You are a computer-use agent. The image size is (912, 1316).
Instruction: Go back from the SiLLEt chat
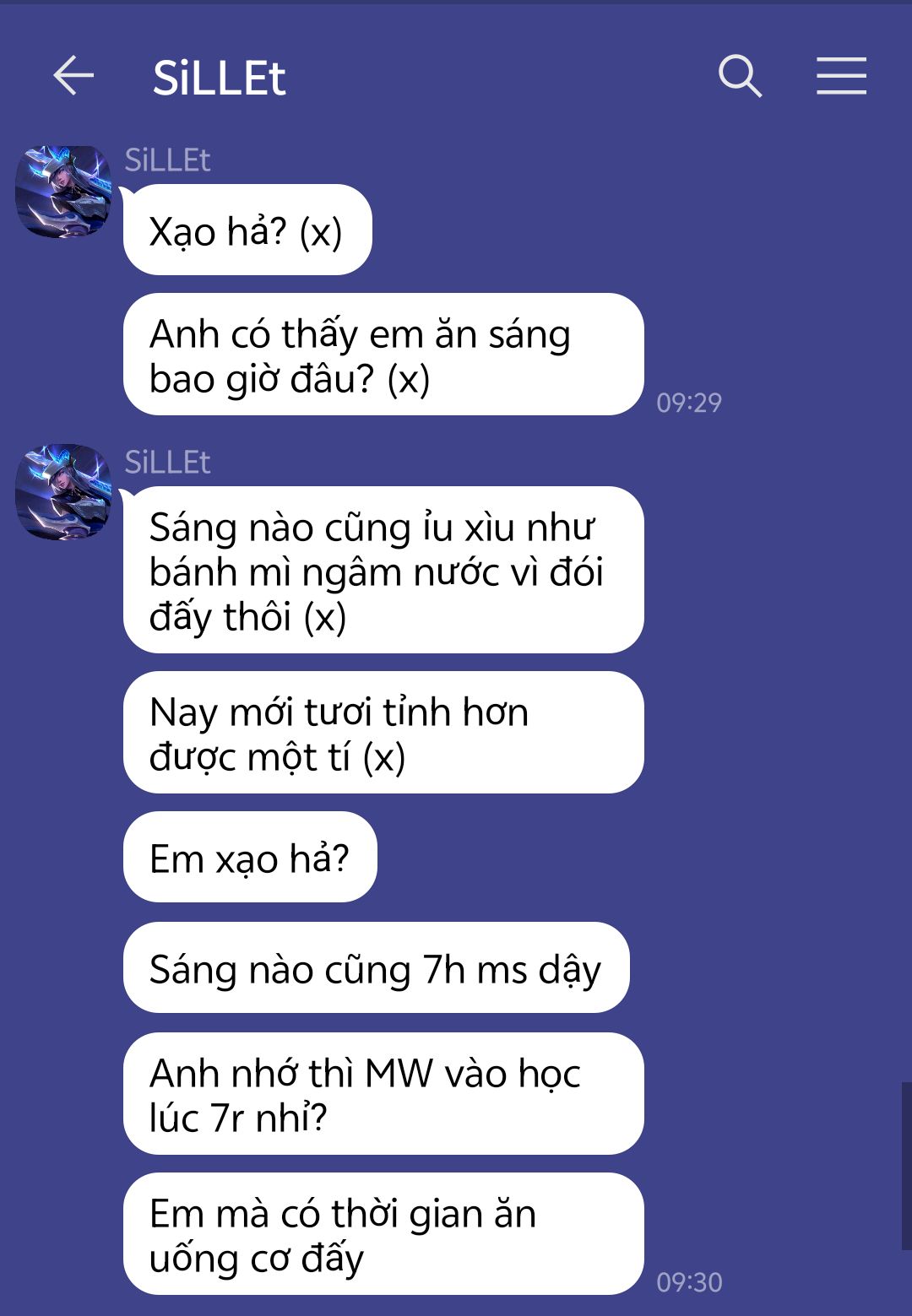tap(73, 77)
